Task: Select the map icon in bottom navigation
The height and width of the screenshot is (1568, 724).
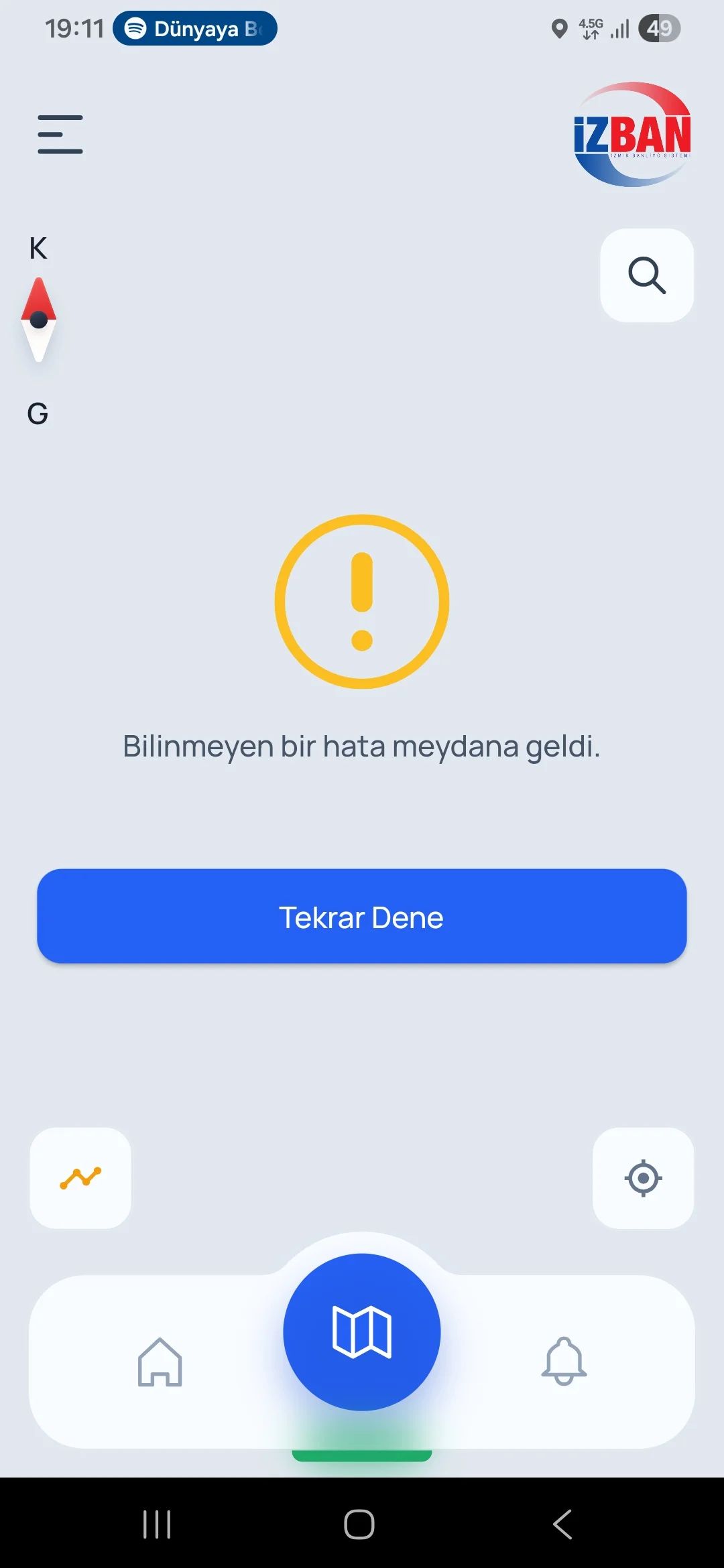Action: 361,1332
